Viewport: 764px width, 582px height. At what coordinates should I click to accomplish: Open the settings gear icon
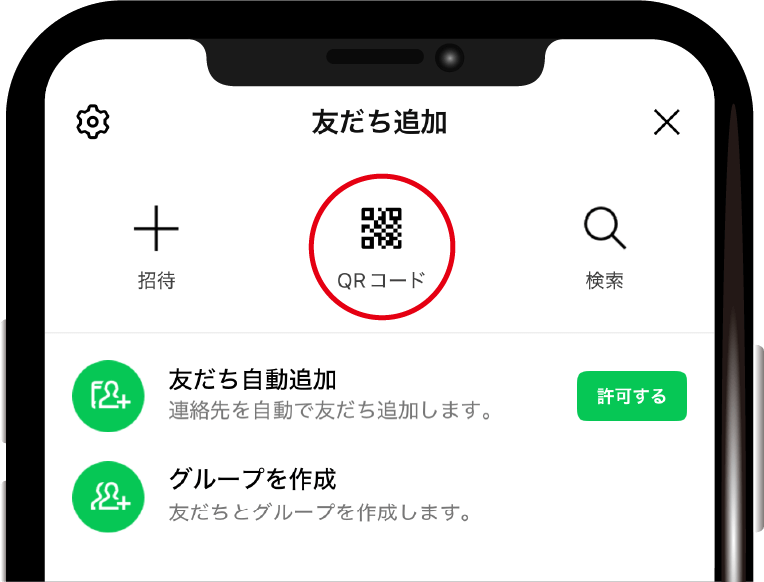[x=93, y=122]
